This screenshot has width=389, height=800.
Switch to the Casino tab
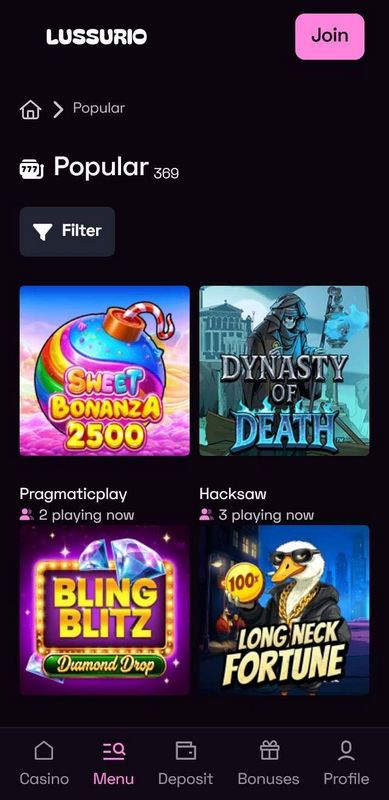44,763
